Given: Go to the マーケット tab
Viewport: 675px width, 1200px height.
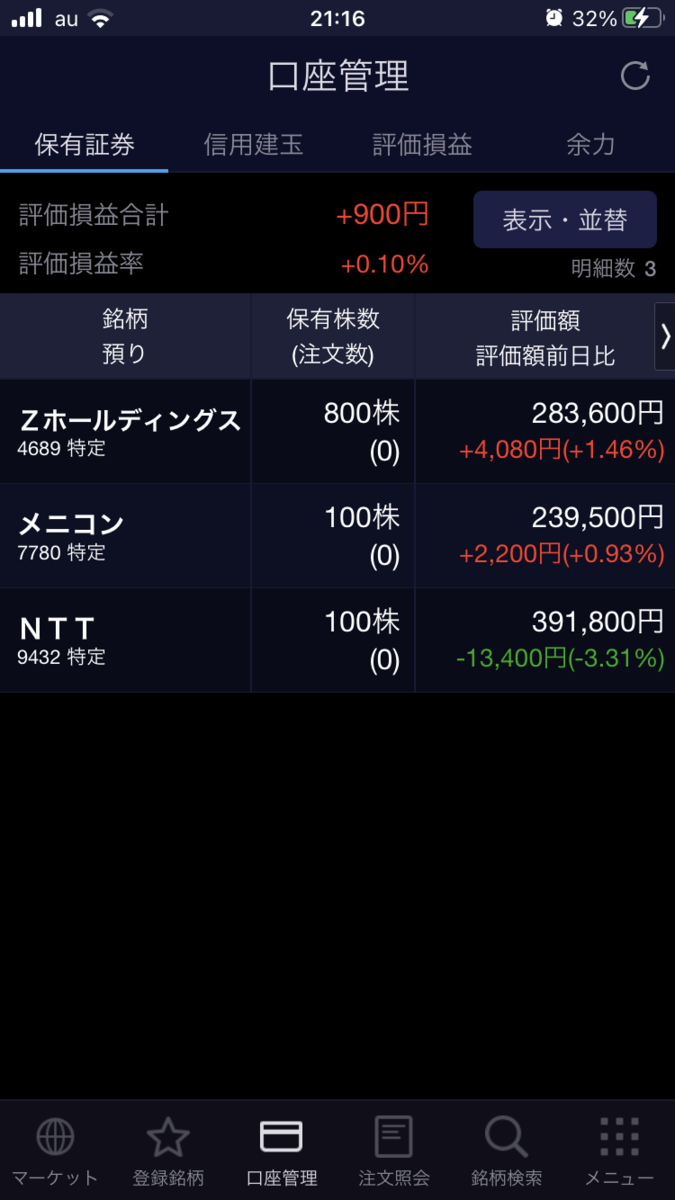Looking at the screenshot, I should click(x=55, y=1151).
